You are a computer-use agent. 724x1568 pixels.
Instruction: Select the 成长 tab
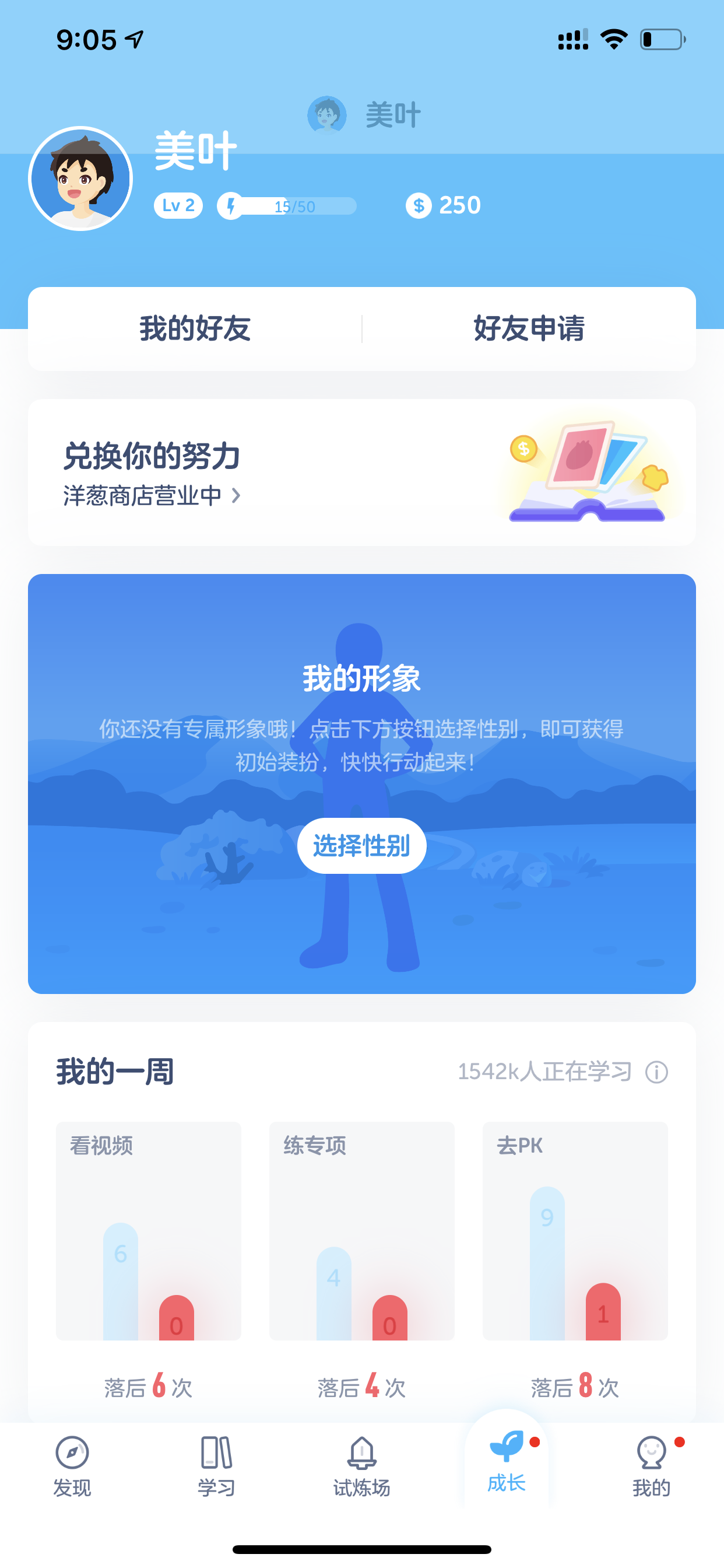[x=506, y=1462]
